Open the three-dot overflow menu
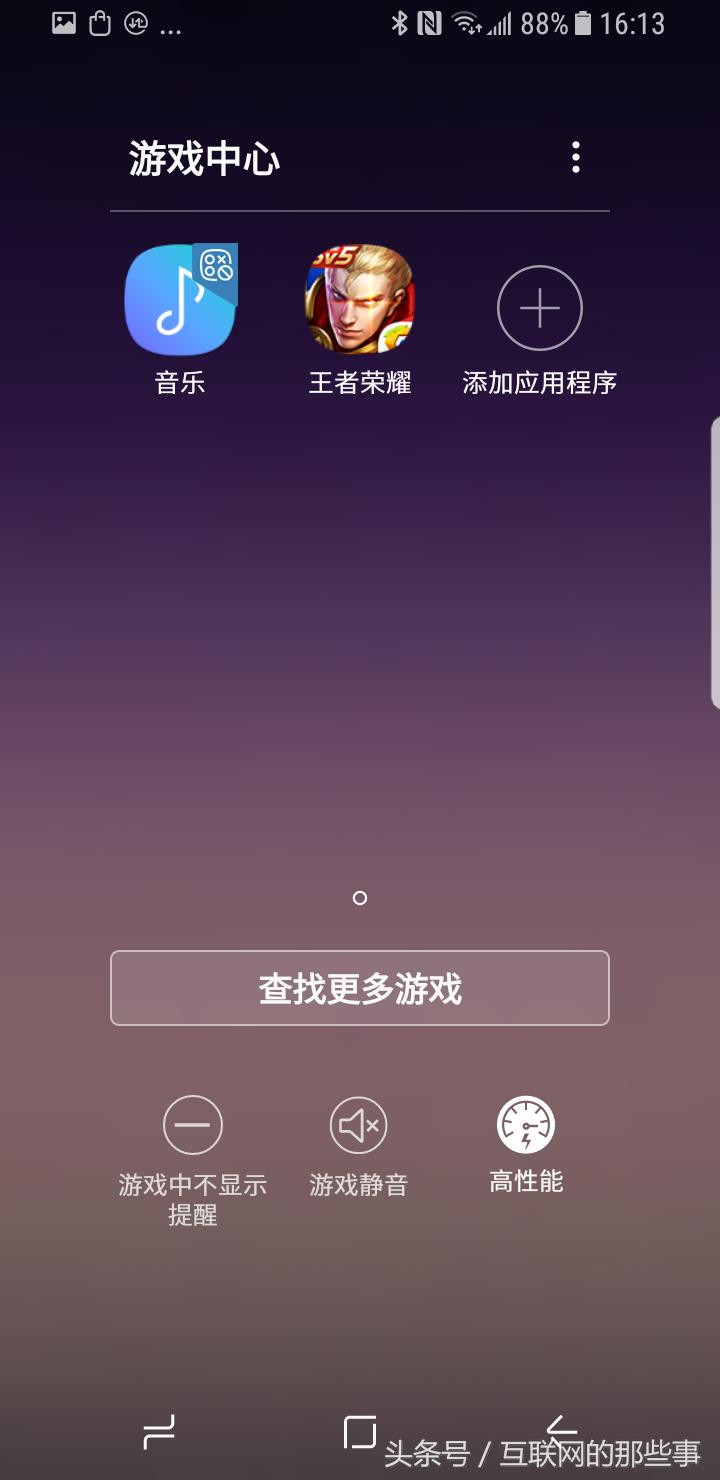 [575, 158]
